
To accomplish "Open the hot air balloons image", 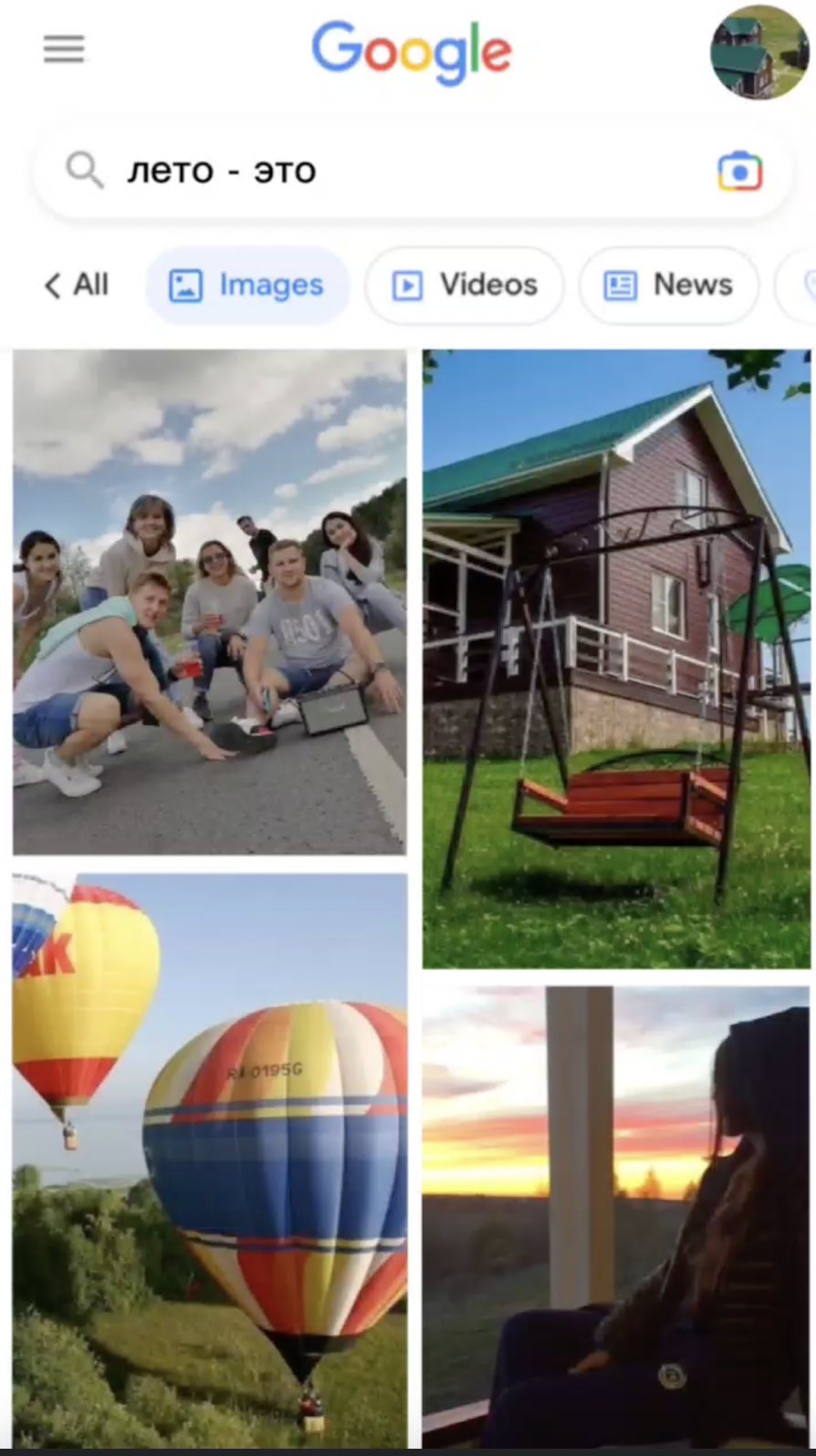I will (x=210, y=1159).
